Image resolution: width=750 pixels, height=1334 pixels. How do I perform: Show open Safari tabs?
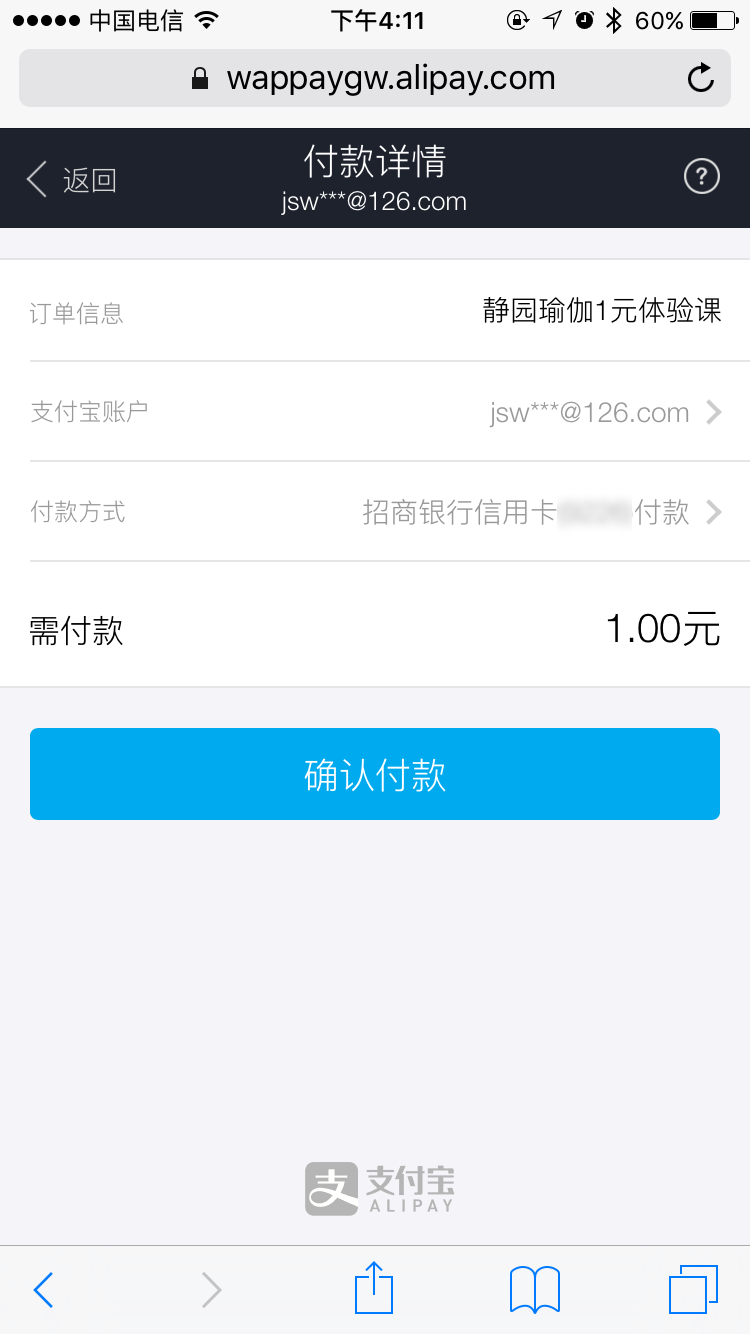tap(693, 1289)
